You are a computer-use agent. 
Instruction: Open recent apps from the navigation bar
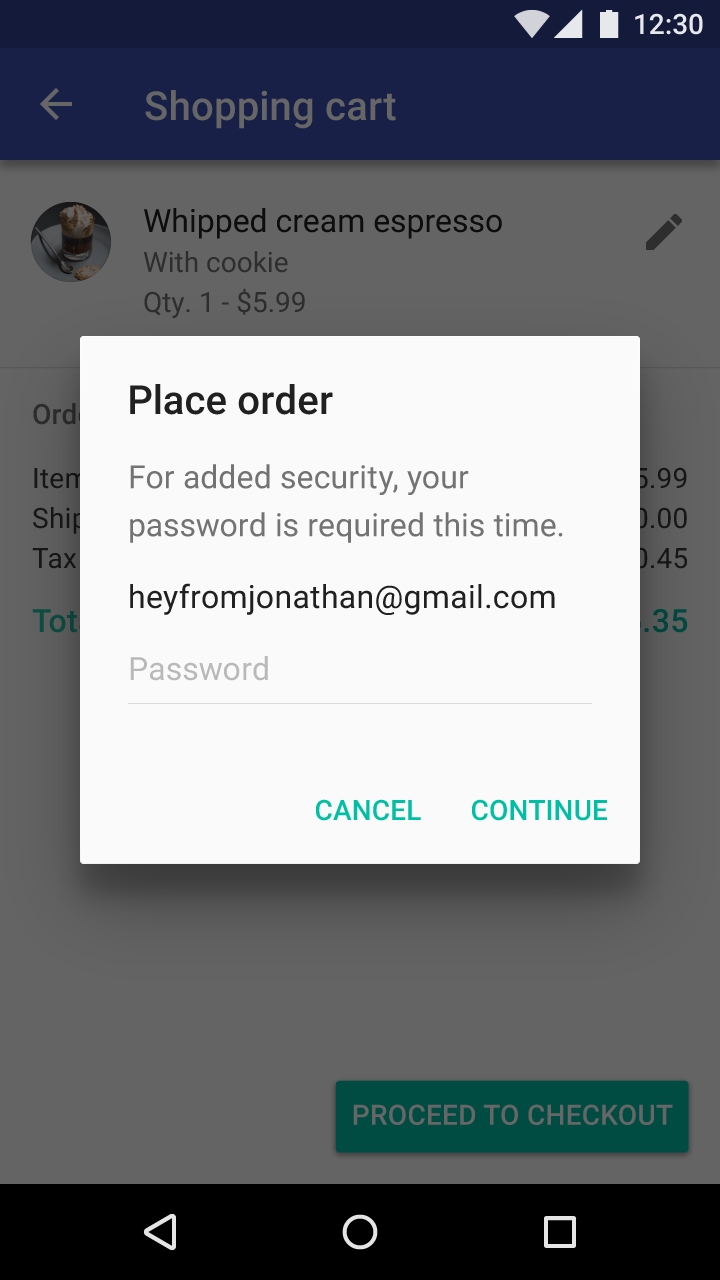tap(560, 1232)
